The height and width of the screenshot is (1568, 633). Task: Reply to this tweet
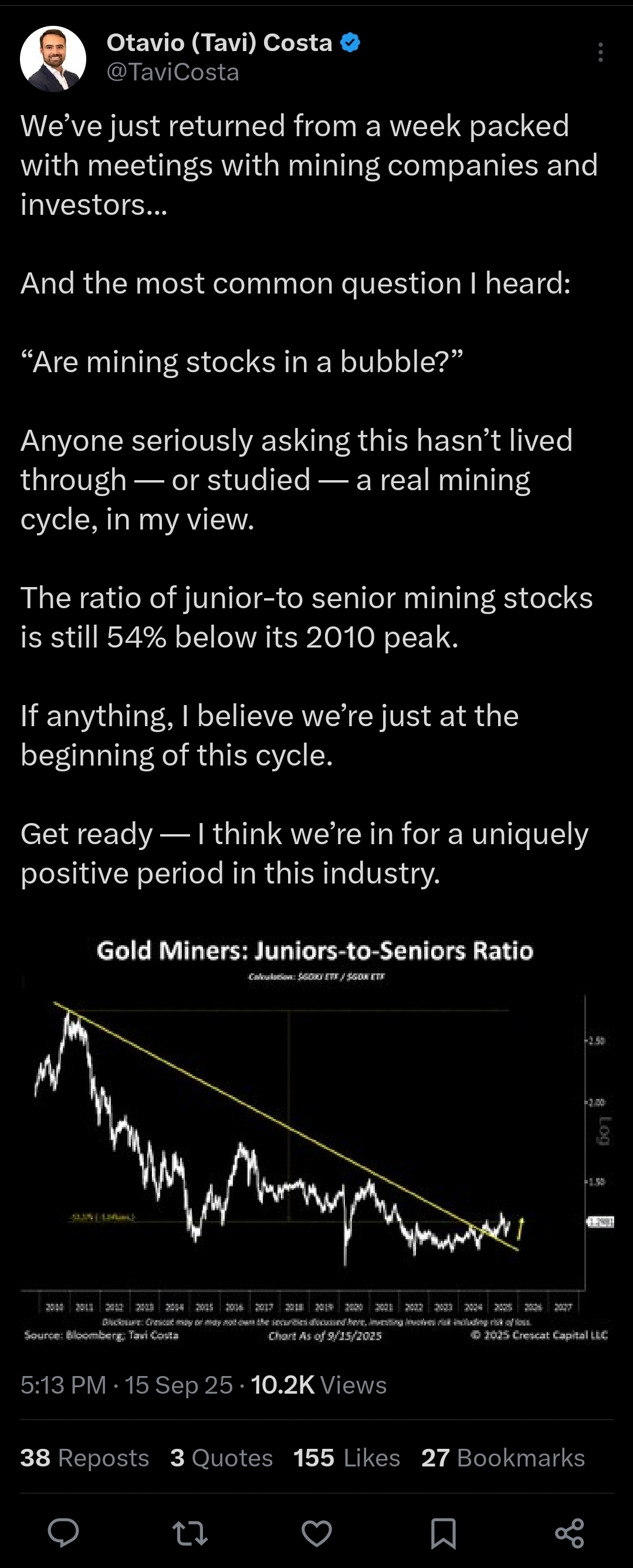[x=63, y=1532]
